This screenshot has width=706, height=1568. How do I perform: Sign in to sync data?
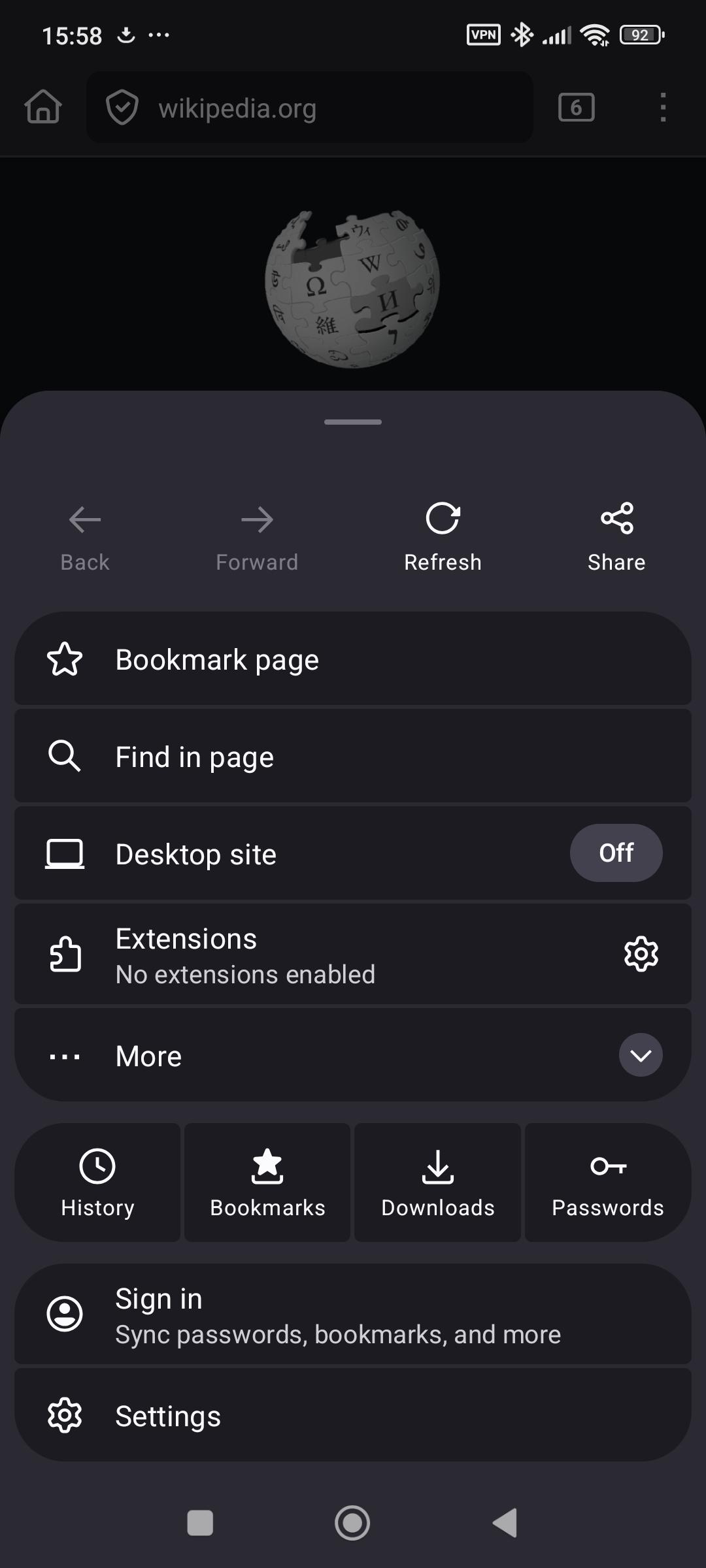tap(353, 1315)
